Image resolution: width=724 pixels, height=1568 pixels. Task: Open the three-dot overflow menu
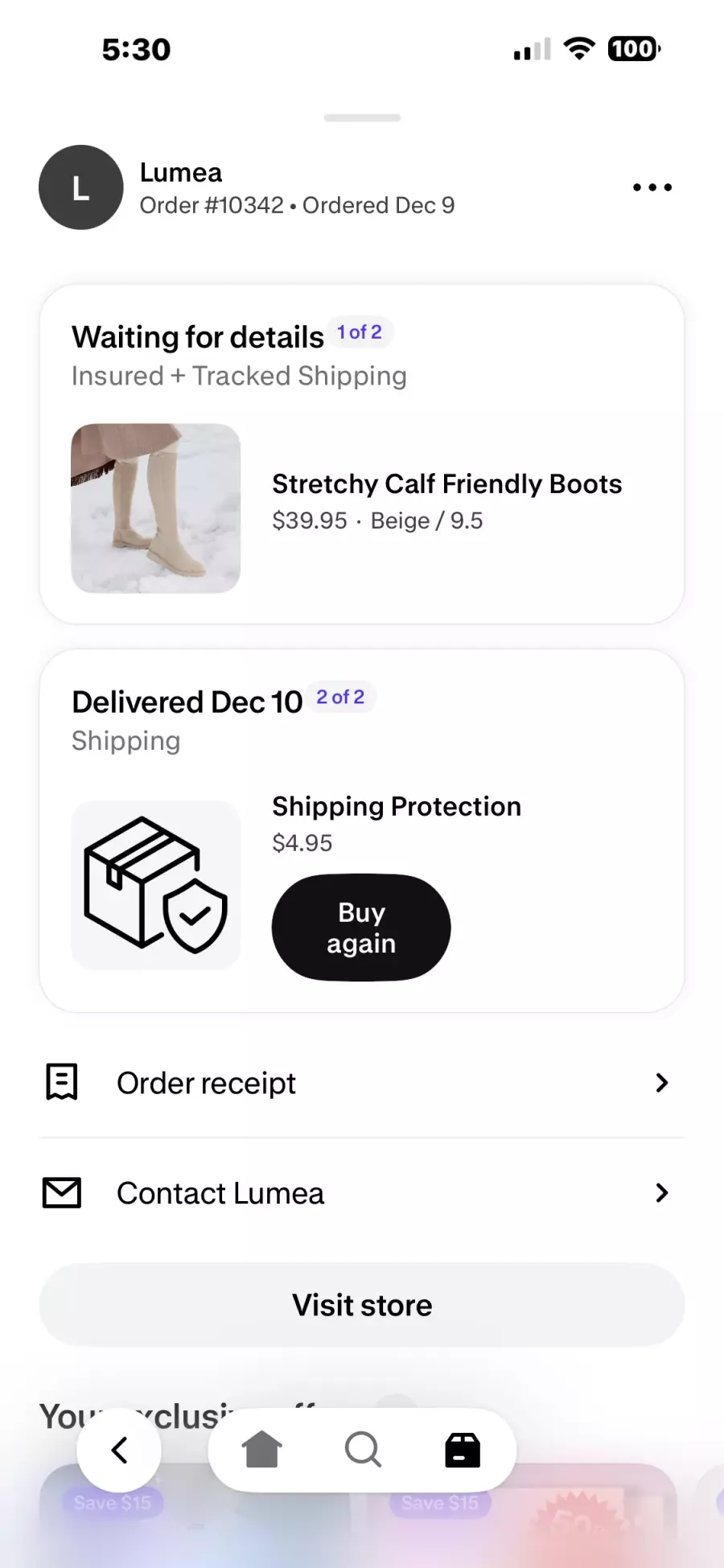click(652, 187)
